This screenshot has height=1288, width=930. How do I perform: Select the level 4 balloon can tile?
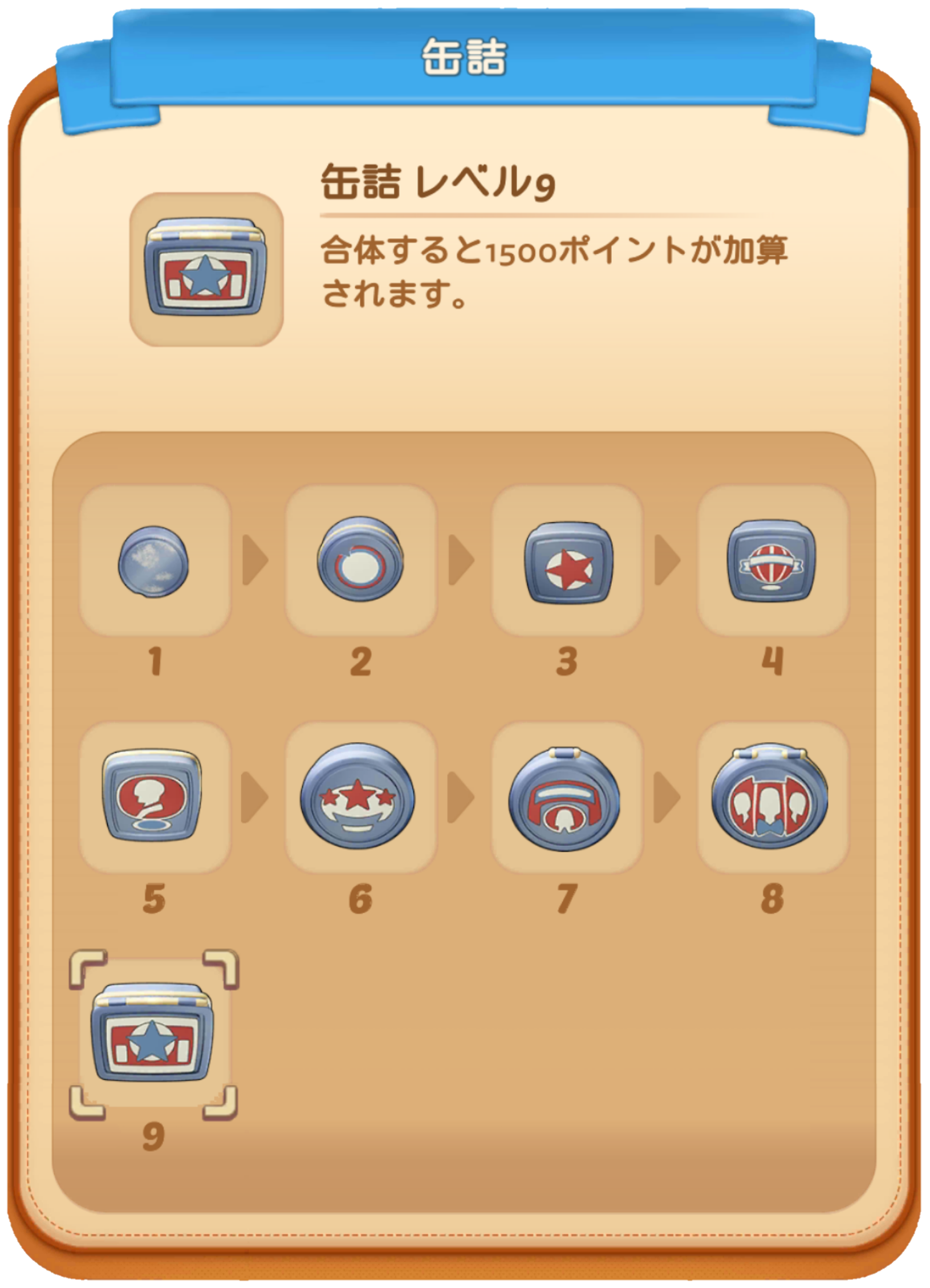tap(773, 561)
